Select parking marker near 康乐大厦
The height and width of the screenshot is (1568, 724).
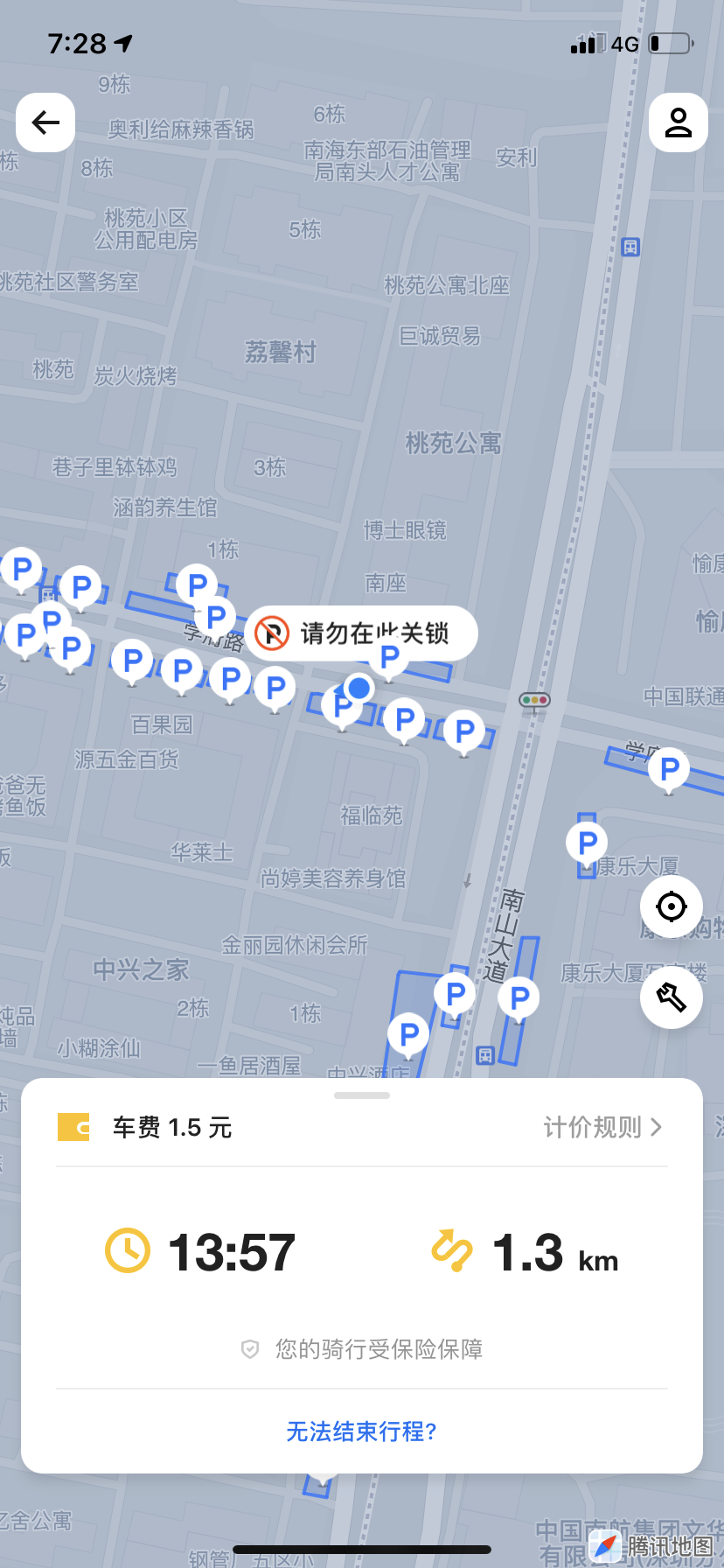point(587,843)
